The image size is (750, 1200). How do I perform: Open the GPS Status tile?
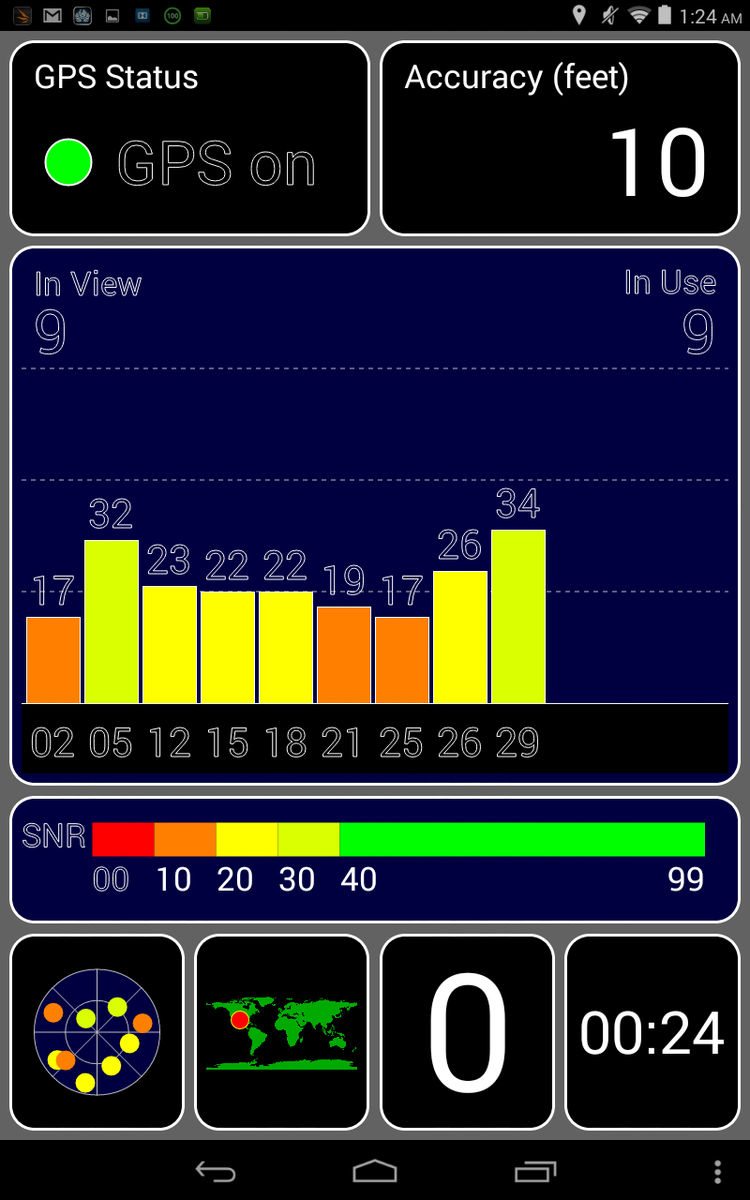click(190, 138)
